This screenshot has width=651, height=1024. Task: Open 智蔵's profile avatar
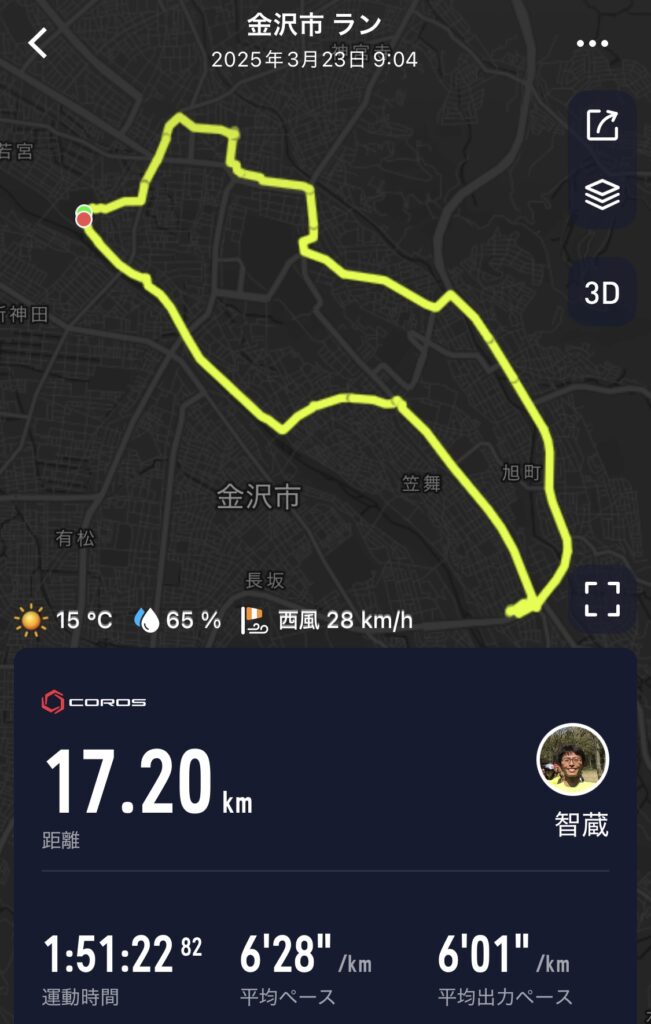[x=573, y=759]
